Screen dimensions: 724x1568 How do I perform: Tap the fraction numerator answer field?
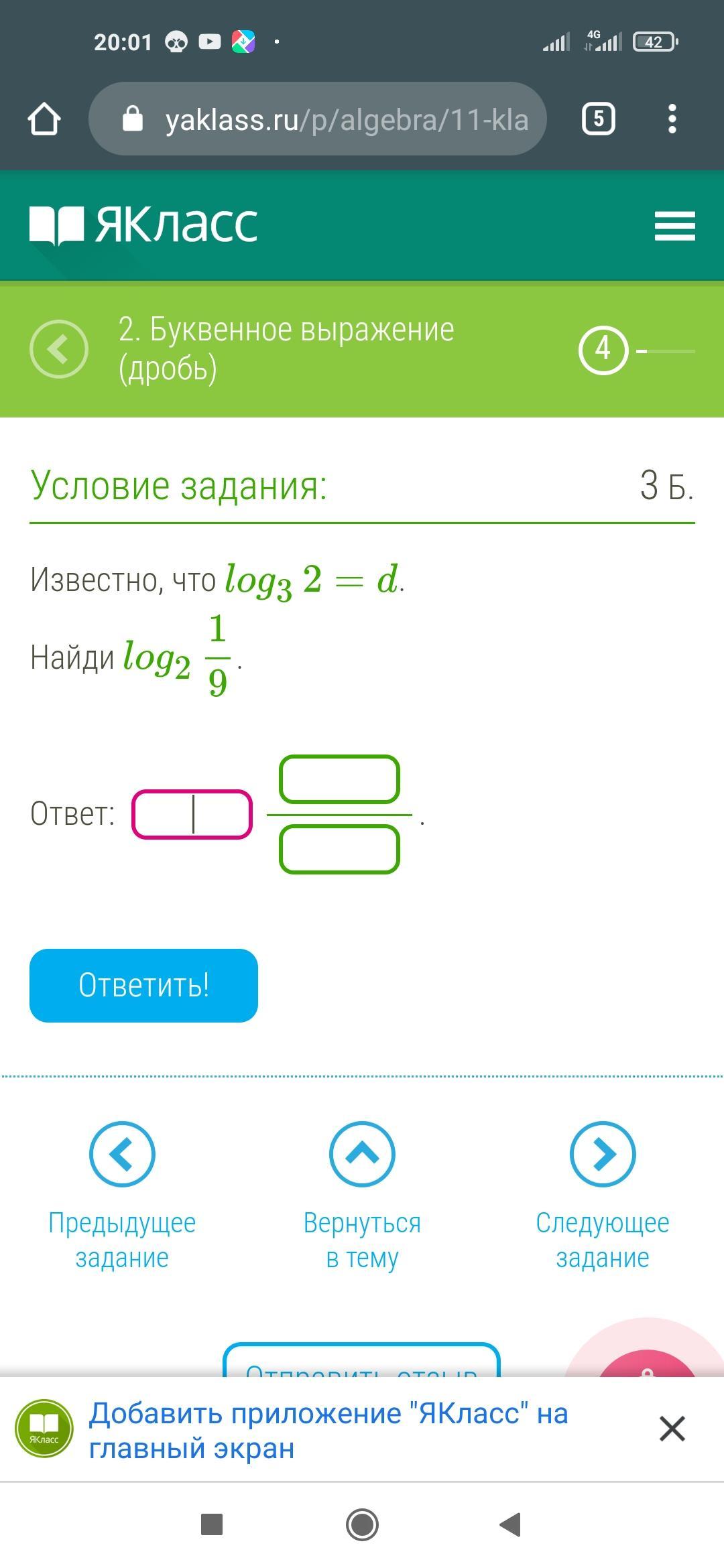point(339,779)
